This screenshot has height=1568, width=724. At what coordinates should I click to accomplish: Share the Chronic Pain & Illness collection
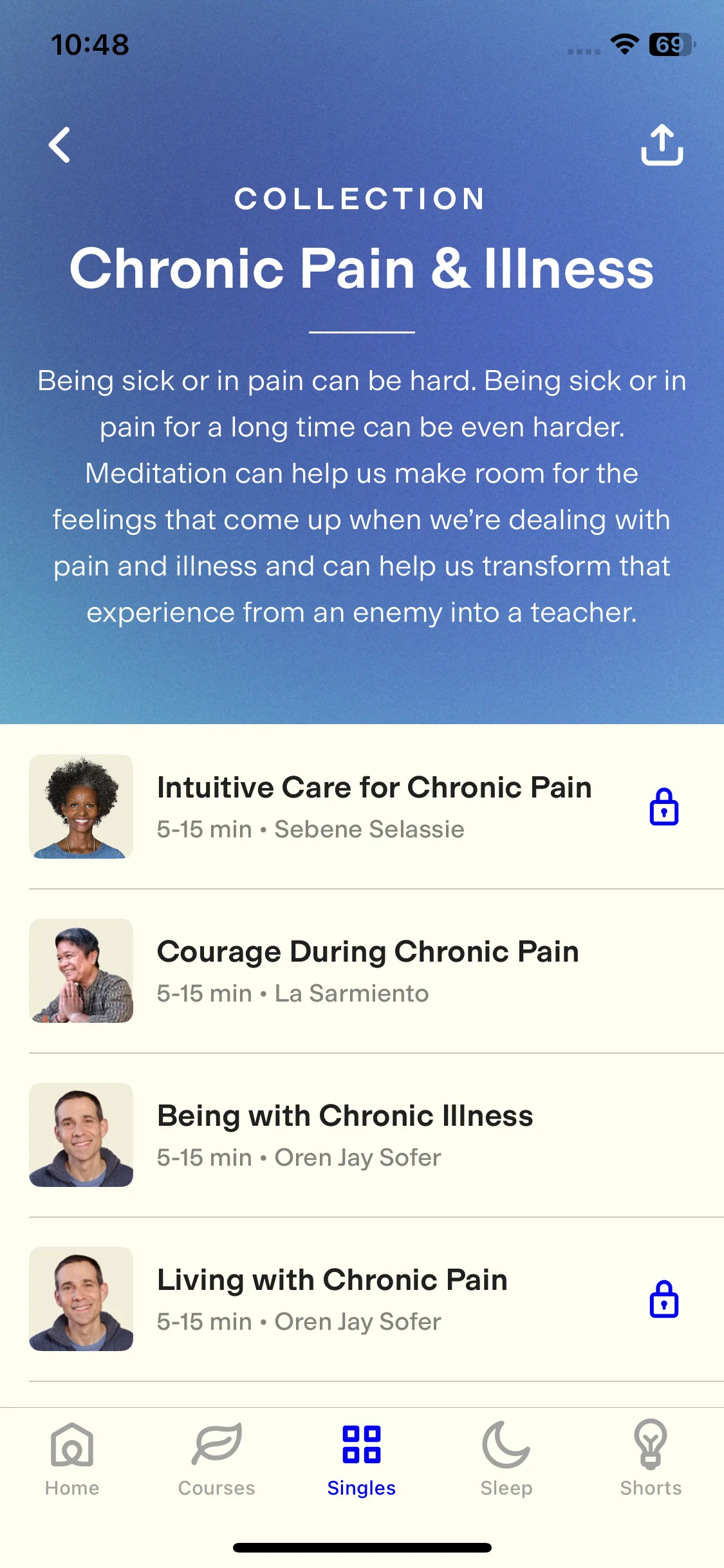coord(662,145)
